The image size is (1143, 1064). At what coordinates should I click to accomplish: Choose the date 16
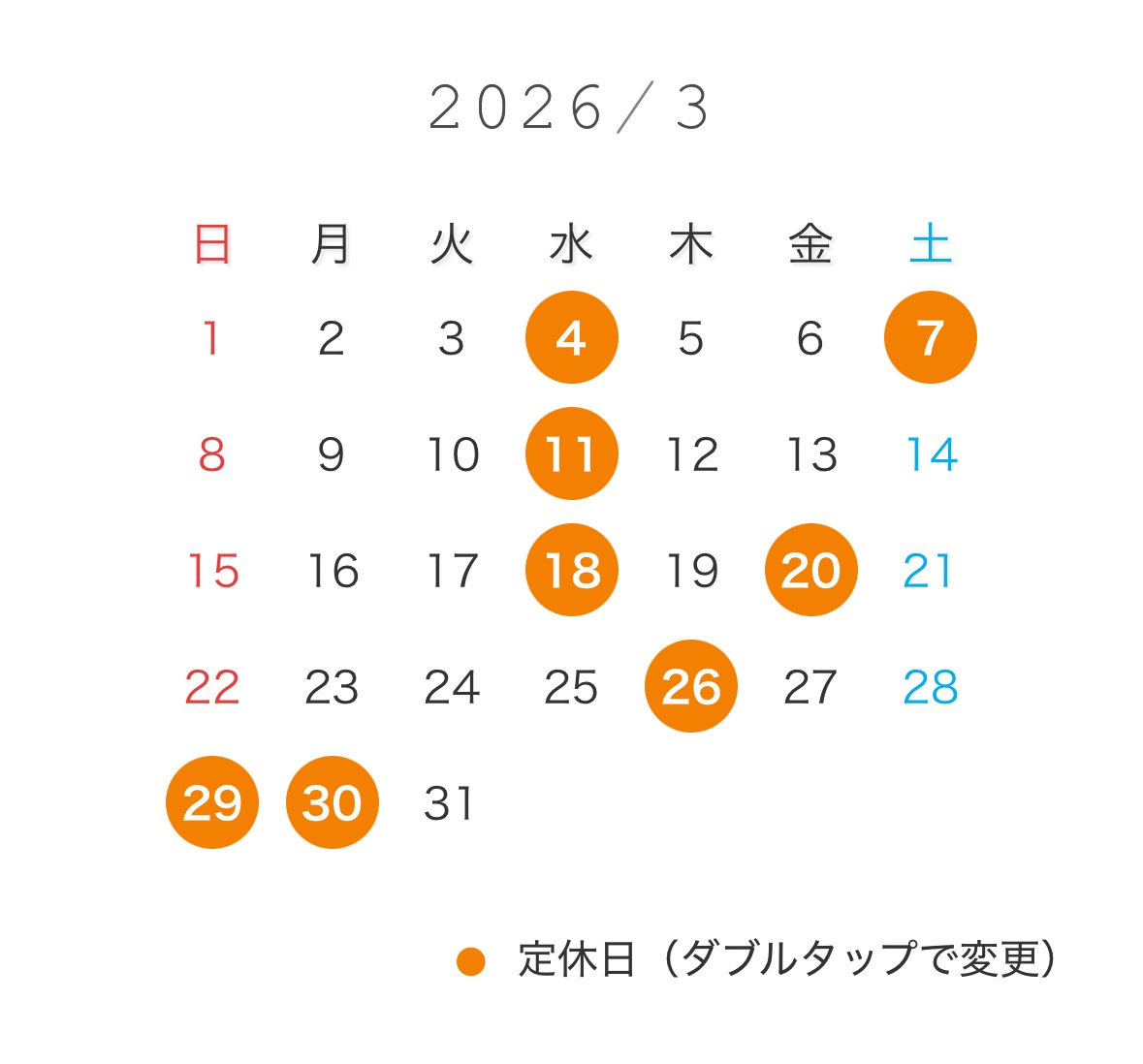pyautogui.click(x=333, y=571)
